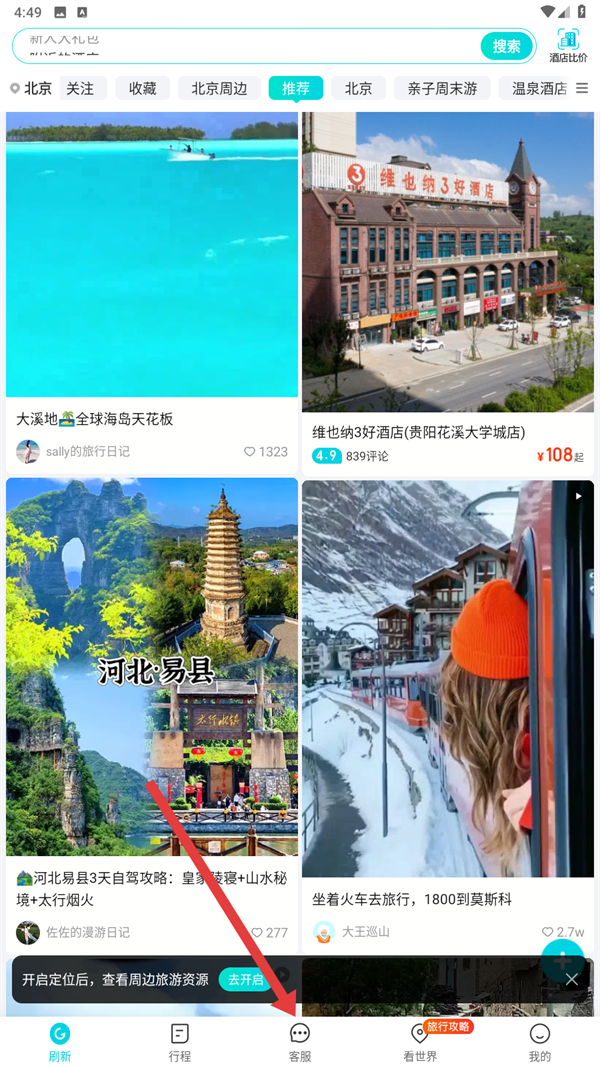Image resolution: width=600 pixels, height=1066 pixels.
Task: Open 酒店比价 hotel price comparison
Action: tap(568, 46)
